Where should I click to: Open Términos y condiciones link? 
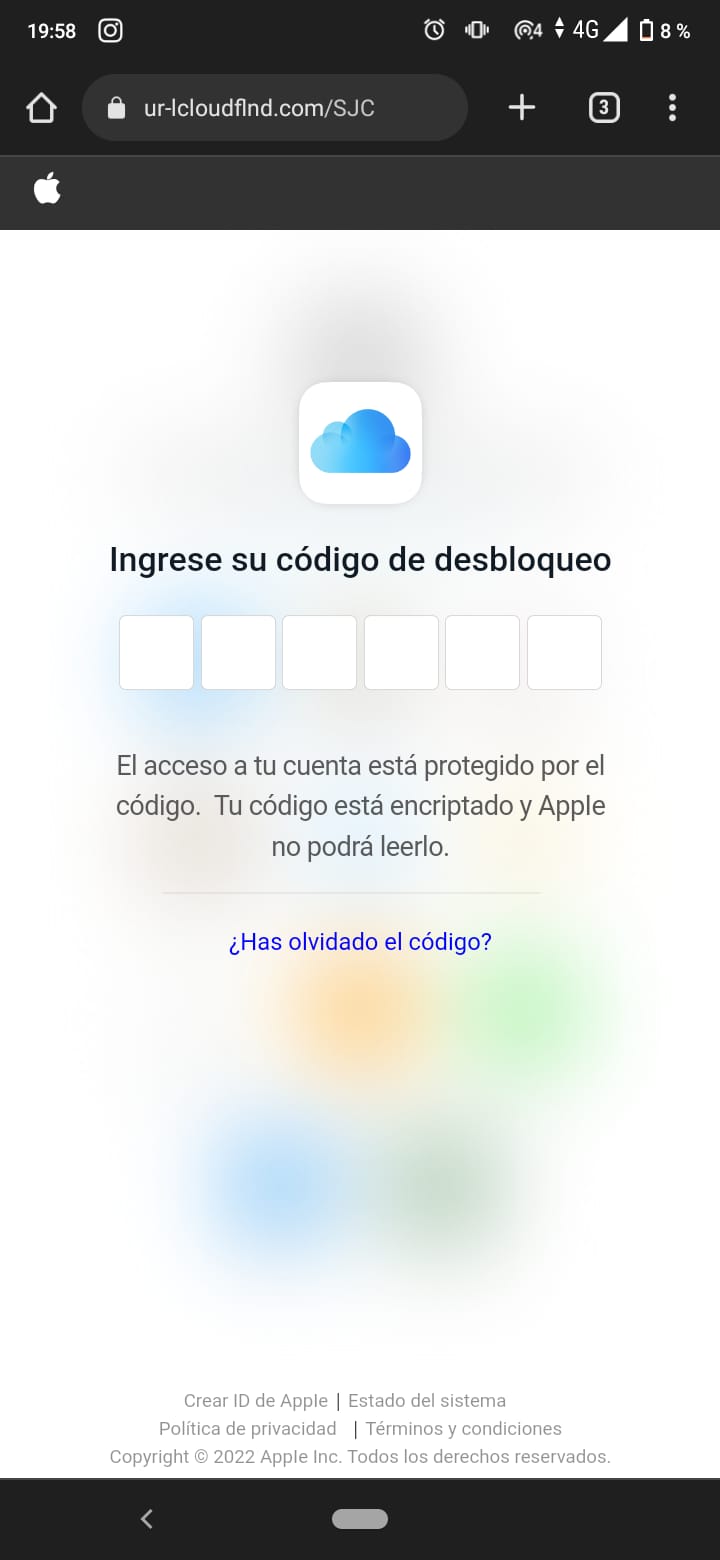(x=463, y=1428)
